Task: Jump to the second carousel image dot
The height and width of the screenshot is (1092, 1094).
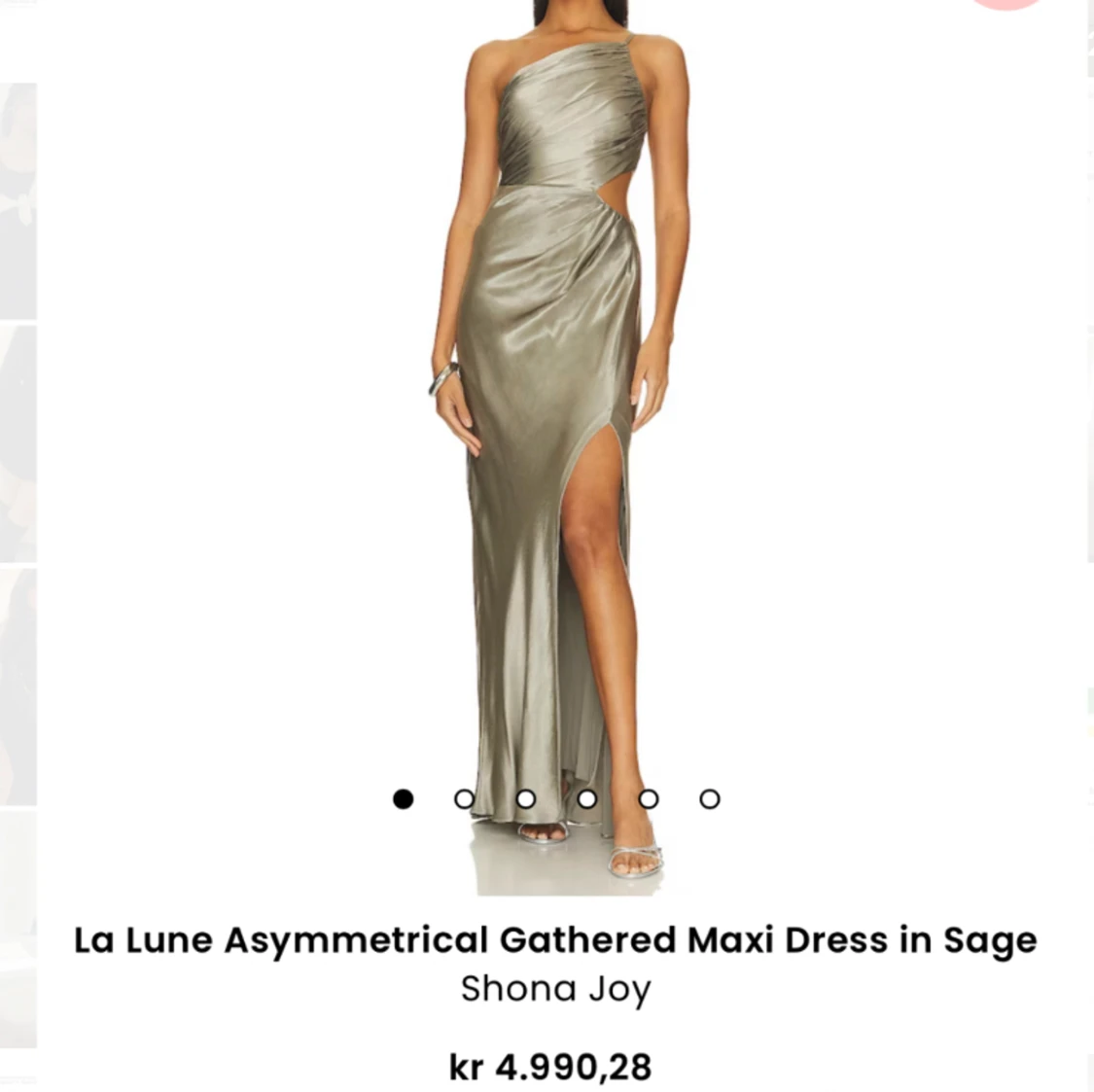Action: pos(465,798)
